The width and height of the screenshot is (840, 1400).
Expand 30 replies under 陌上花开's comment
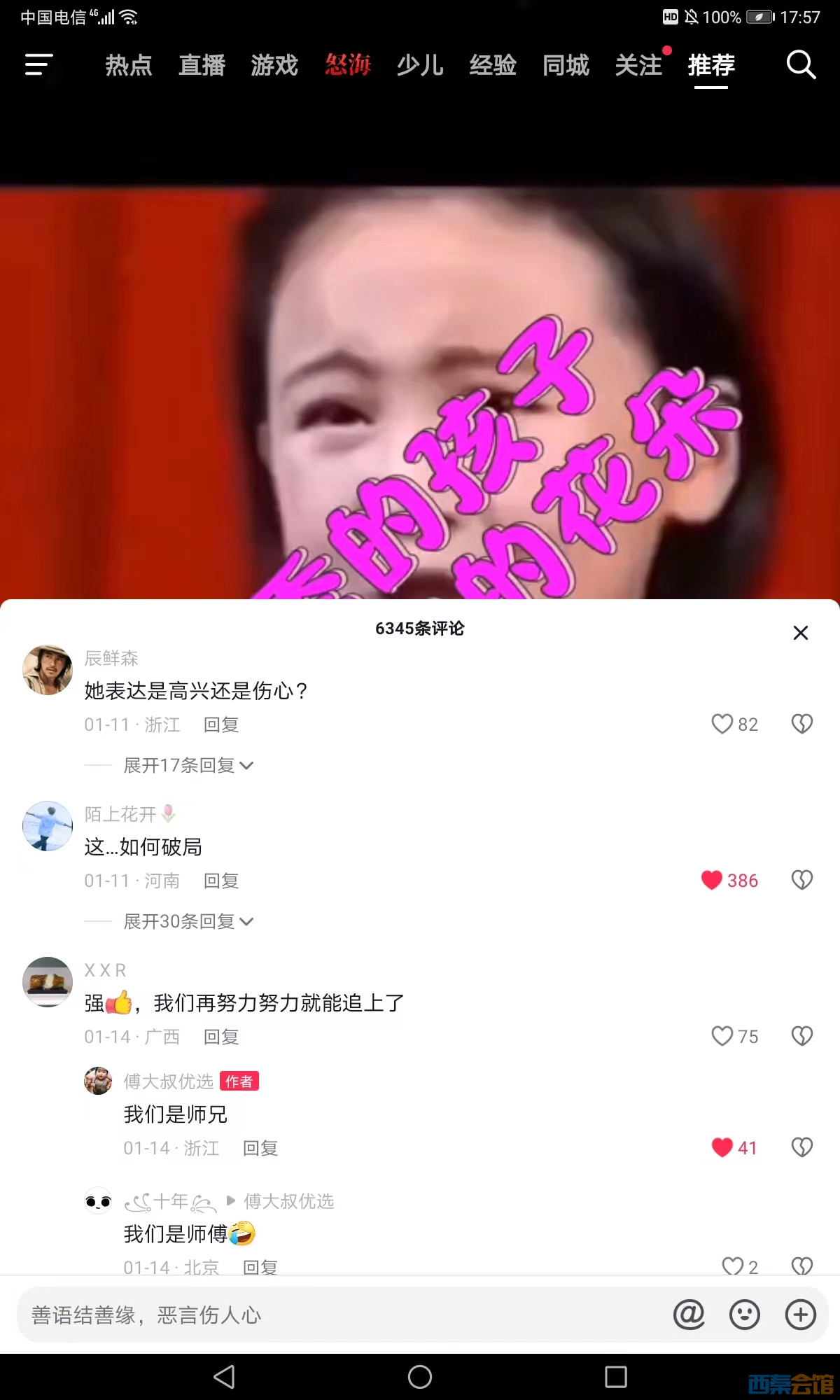(x=188, y=922)
